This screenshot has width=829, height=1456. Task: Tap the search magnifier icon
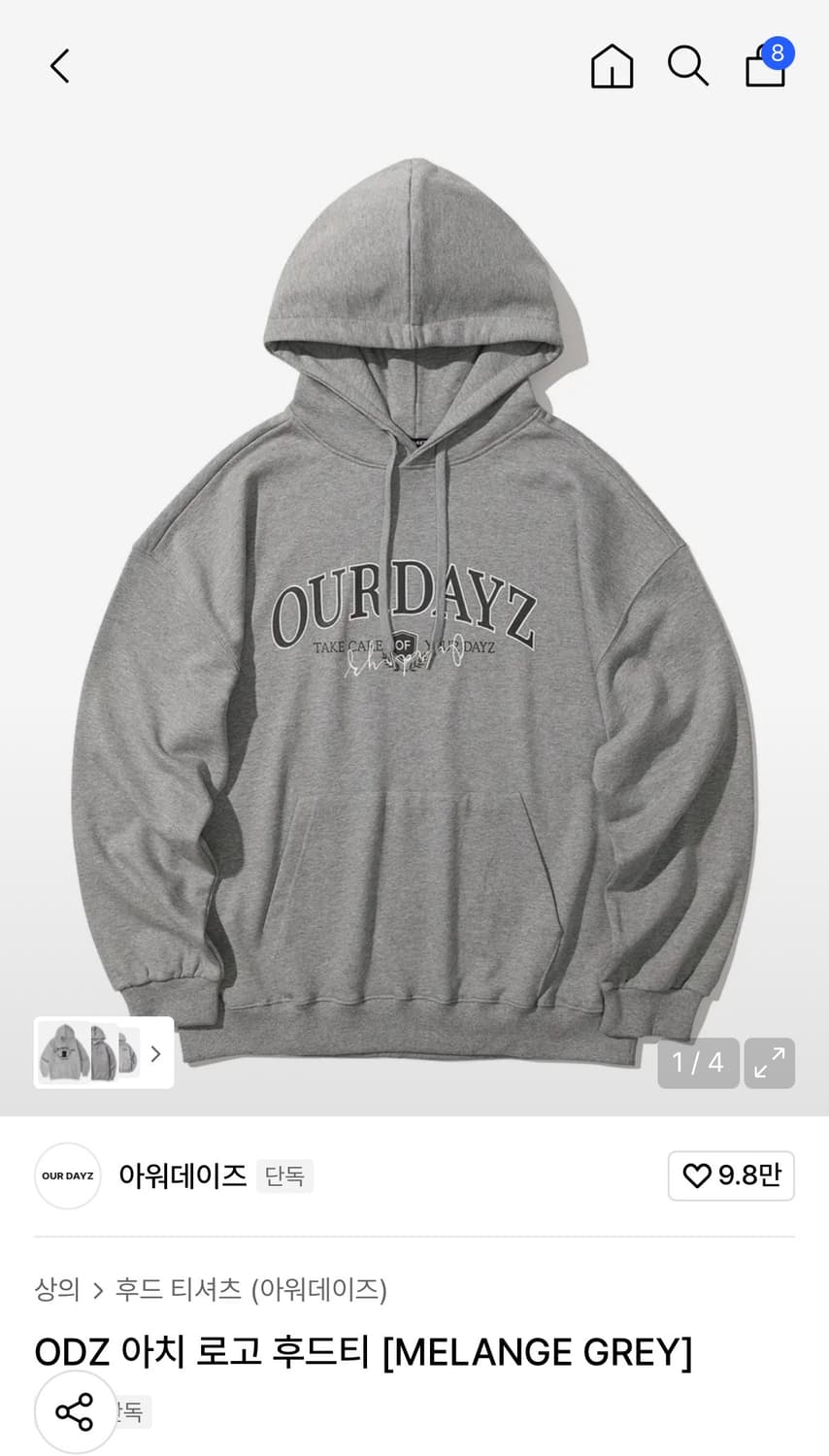pos(688,66)
